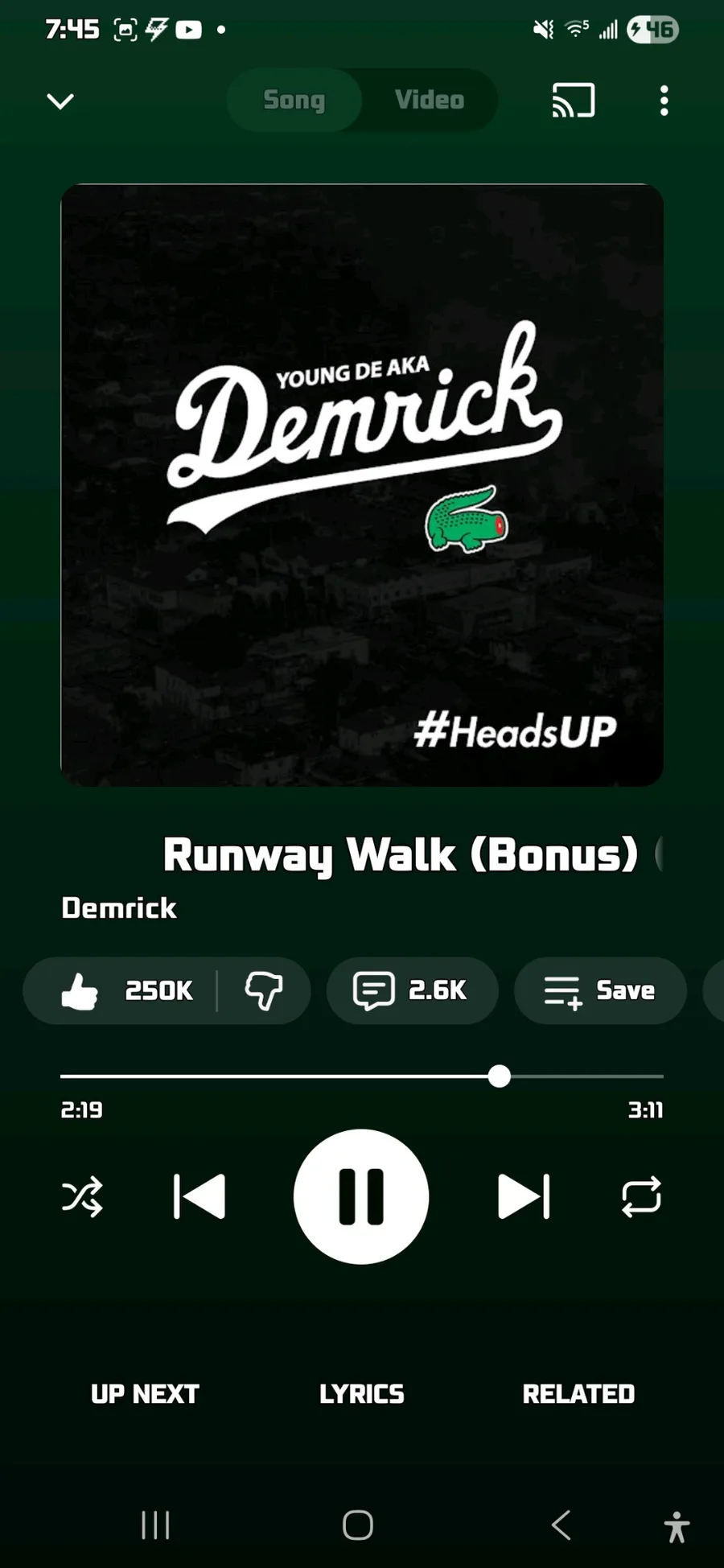Open the Related tab
This screenshot has height=1568, width=724.
pos(578,1393)
